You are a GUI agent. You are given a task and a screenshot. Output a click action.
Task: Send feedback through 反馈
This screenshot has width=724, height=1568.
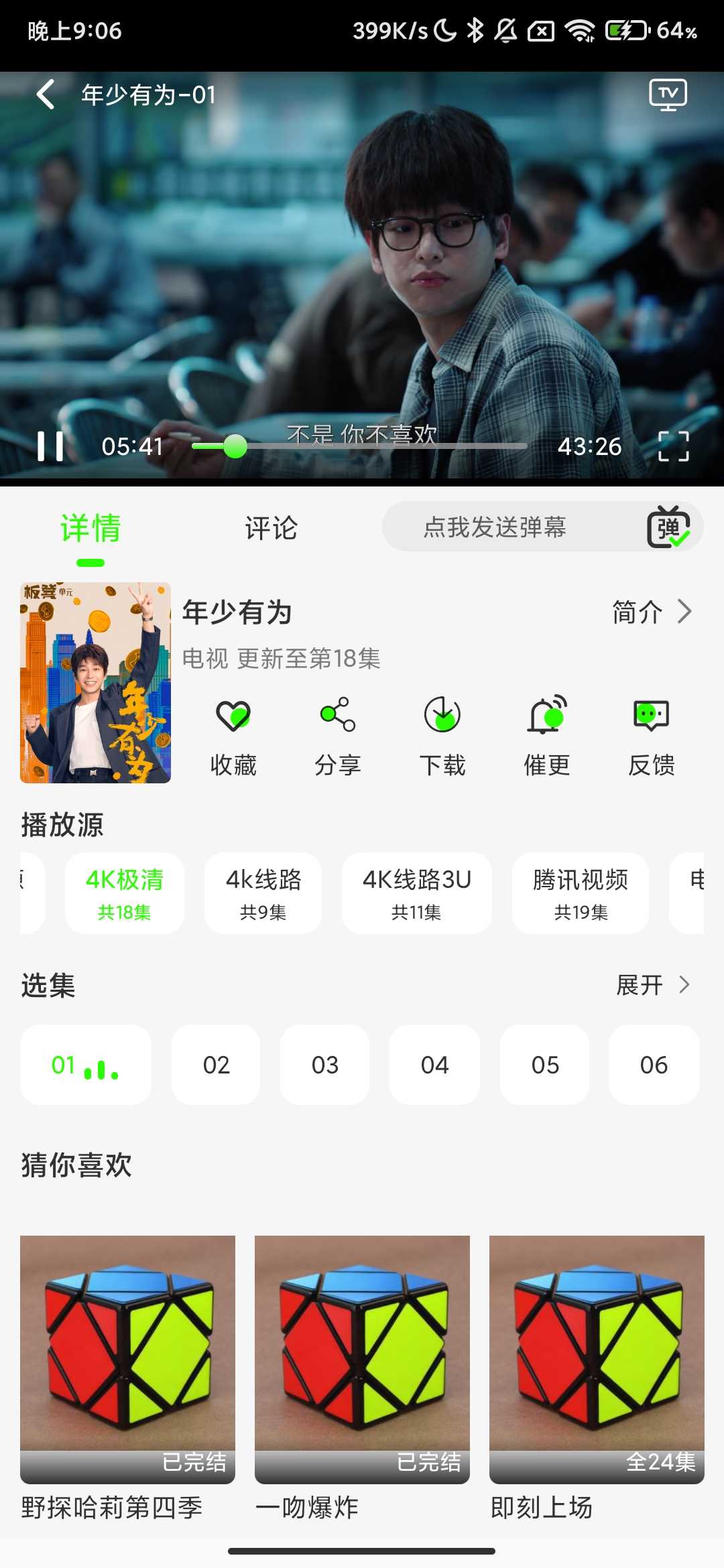[651, 735]
